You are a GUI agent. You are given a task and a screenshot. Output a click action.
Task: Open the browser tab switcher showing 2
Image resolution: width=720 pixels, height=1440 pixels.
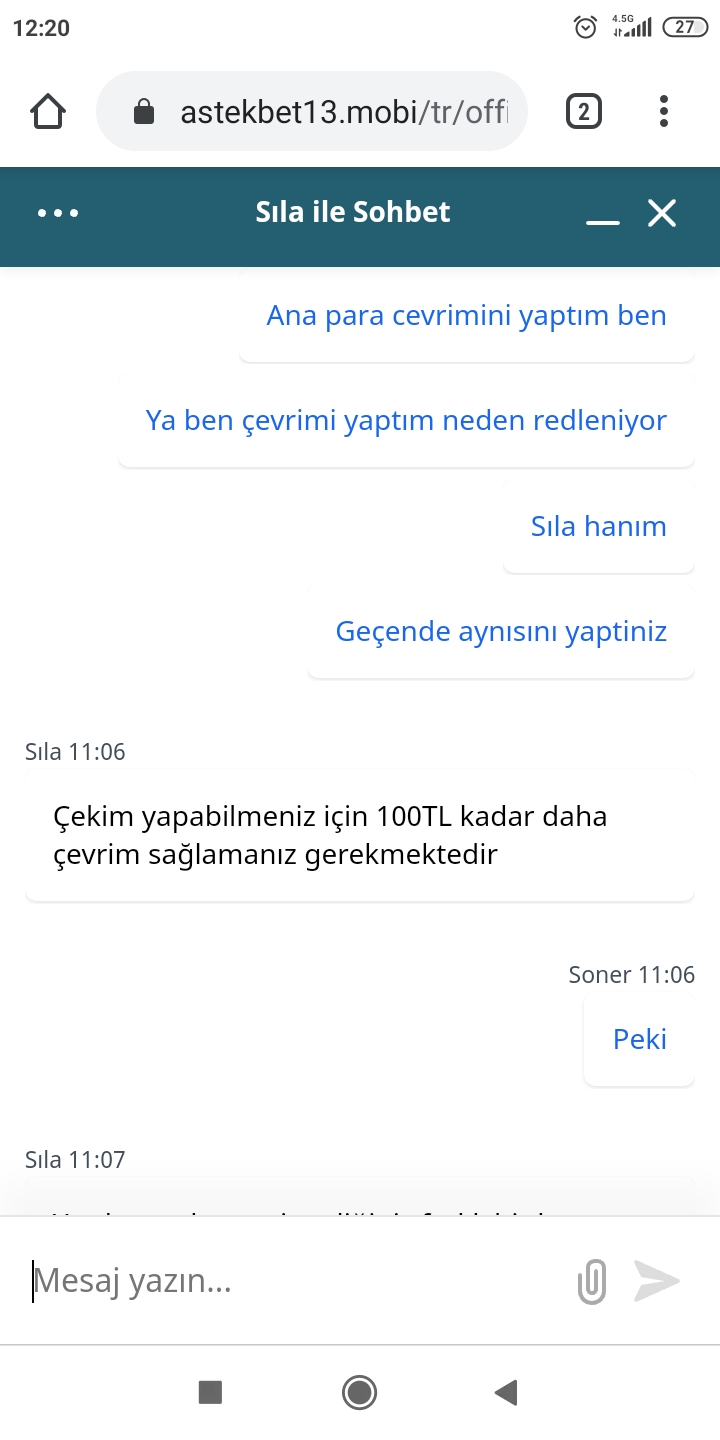point(584,111)
